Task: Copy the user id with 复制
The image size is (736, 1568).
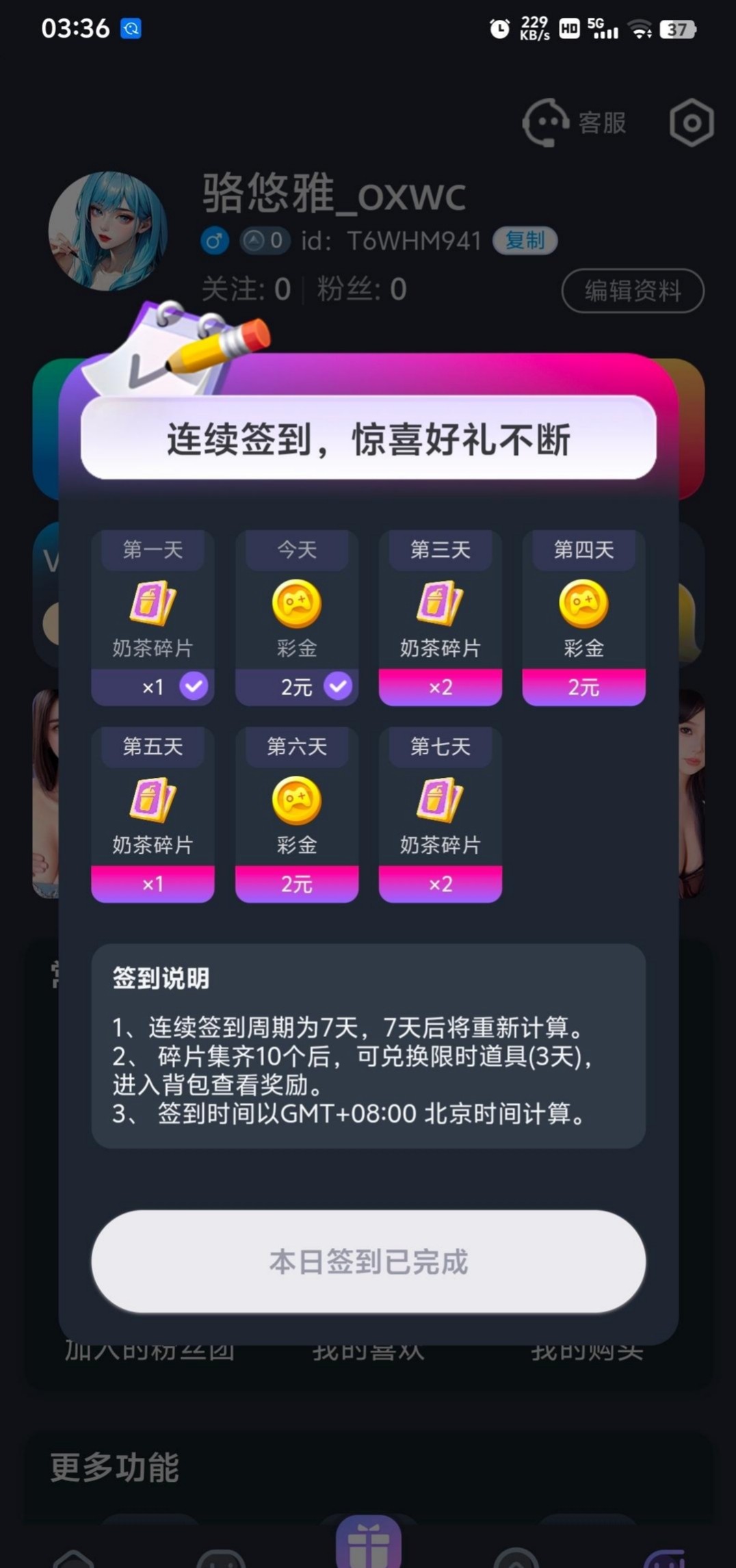Action: point(525,240)
